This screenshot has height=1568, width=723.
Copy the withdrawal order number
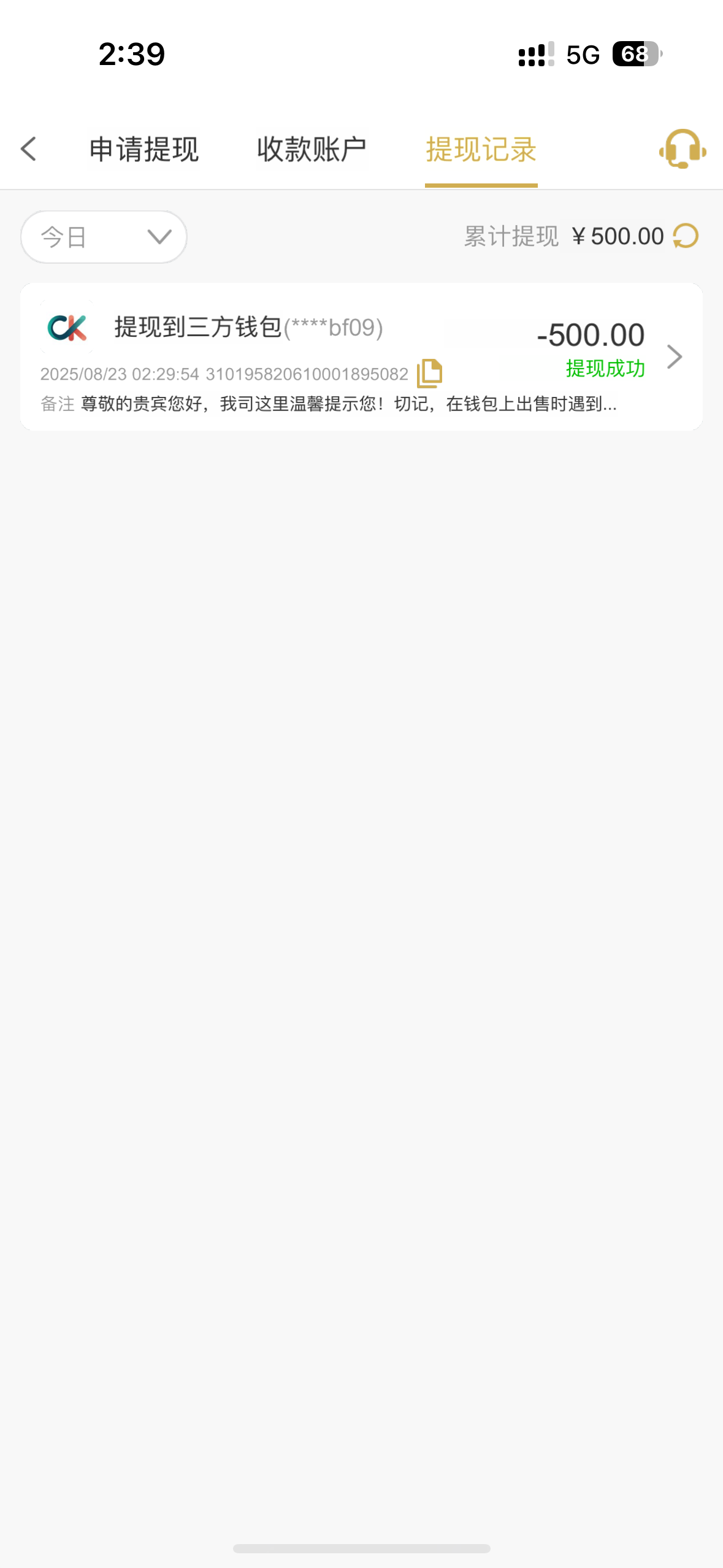point(429,373)
